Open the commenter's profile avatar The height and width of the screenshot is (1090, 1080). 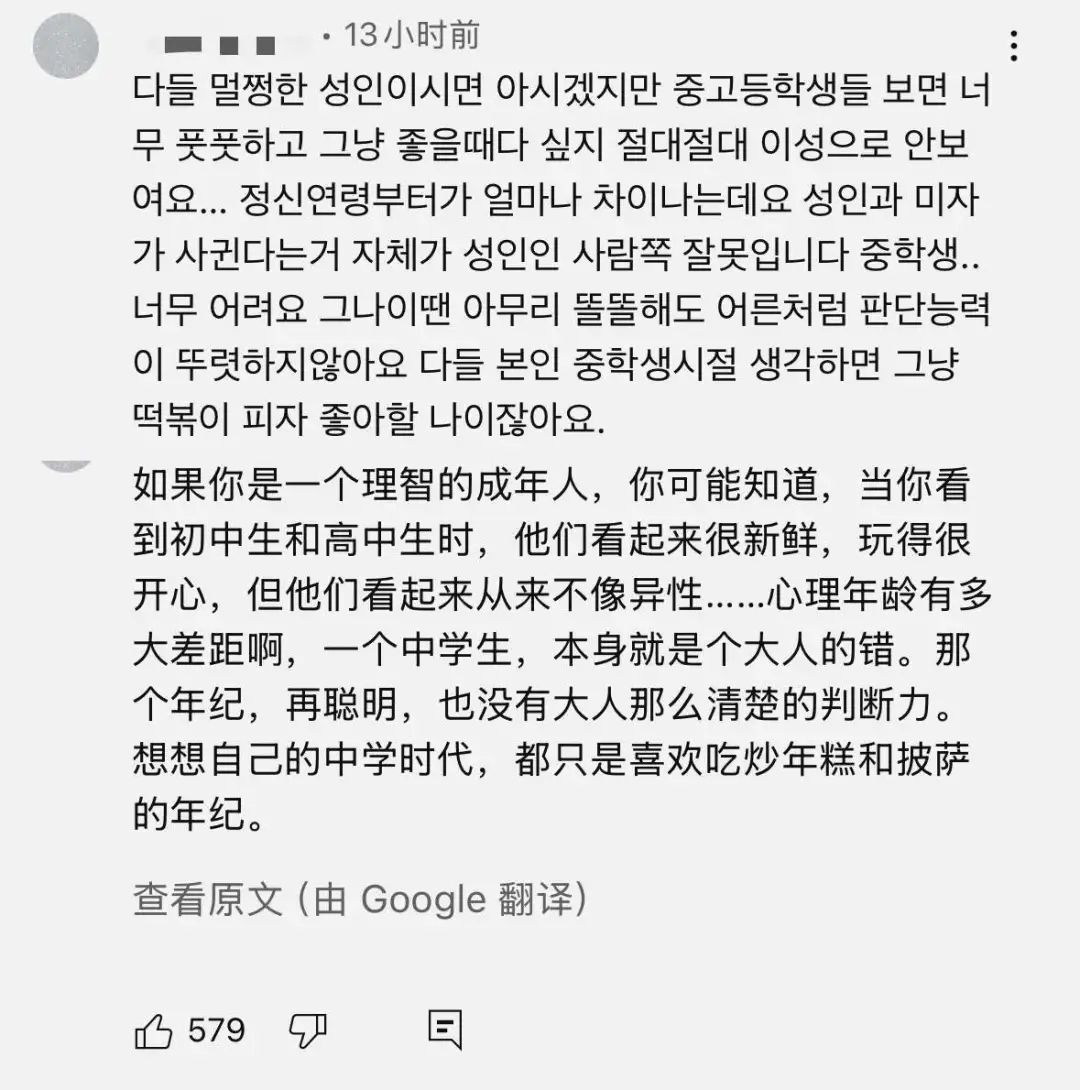(66, 46)
